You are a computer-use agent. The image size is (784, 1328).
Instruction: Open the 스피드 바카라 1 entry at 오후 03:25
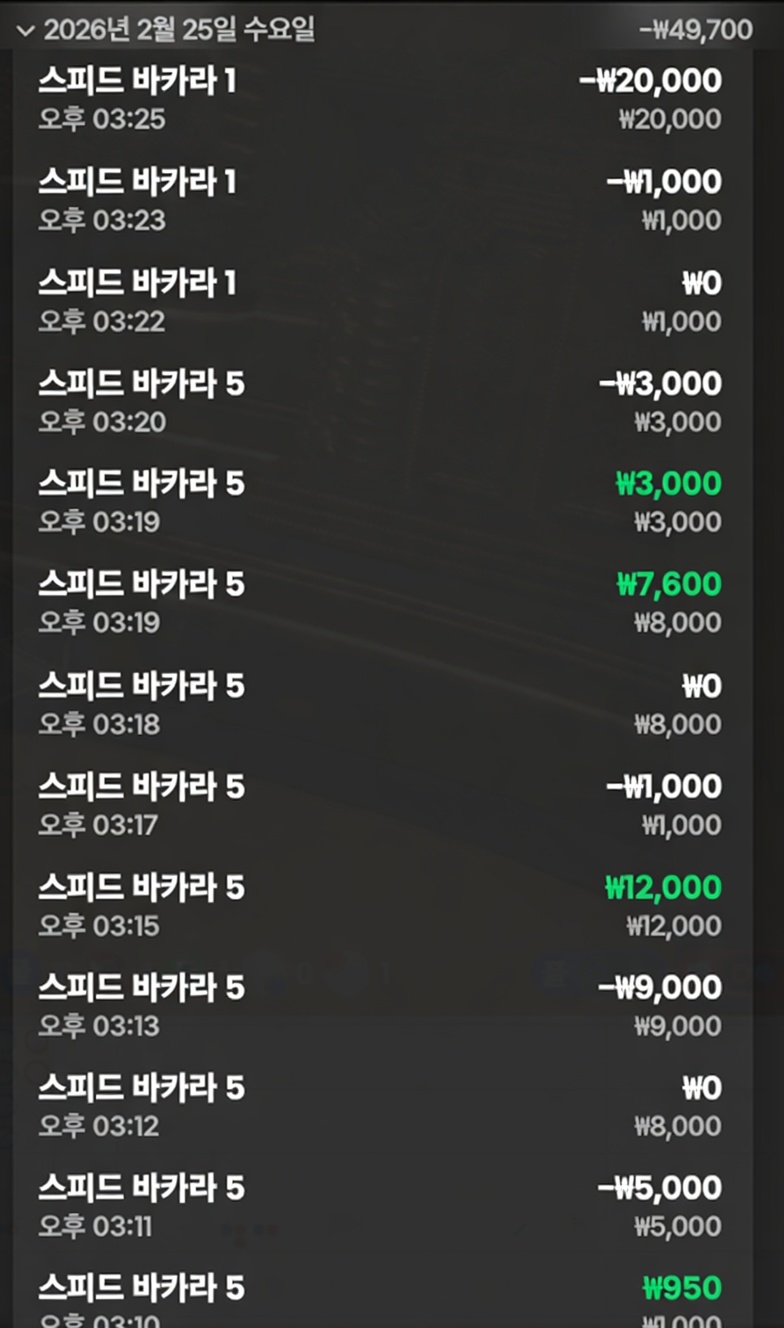[380, 99]
